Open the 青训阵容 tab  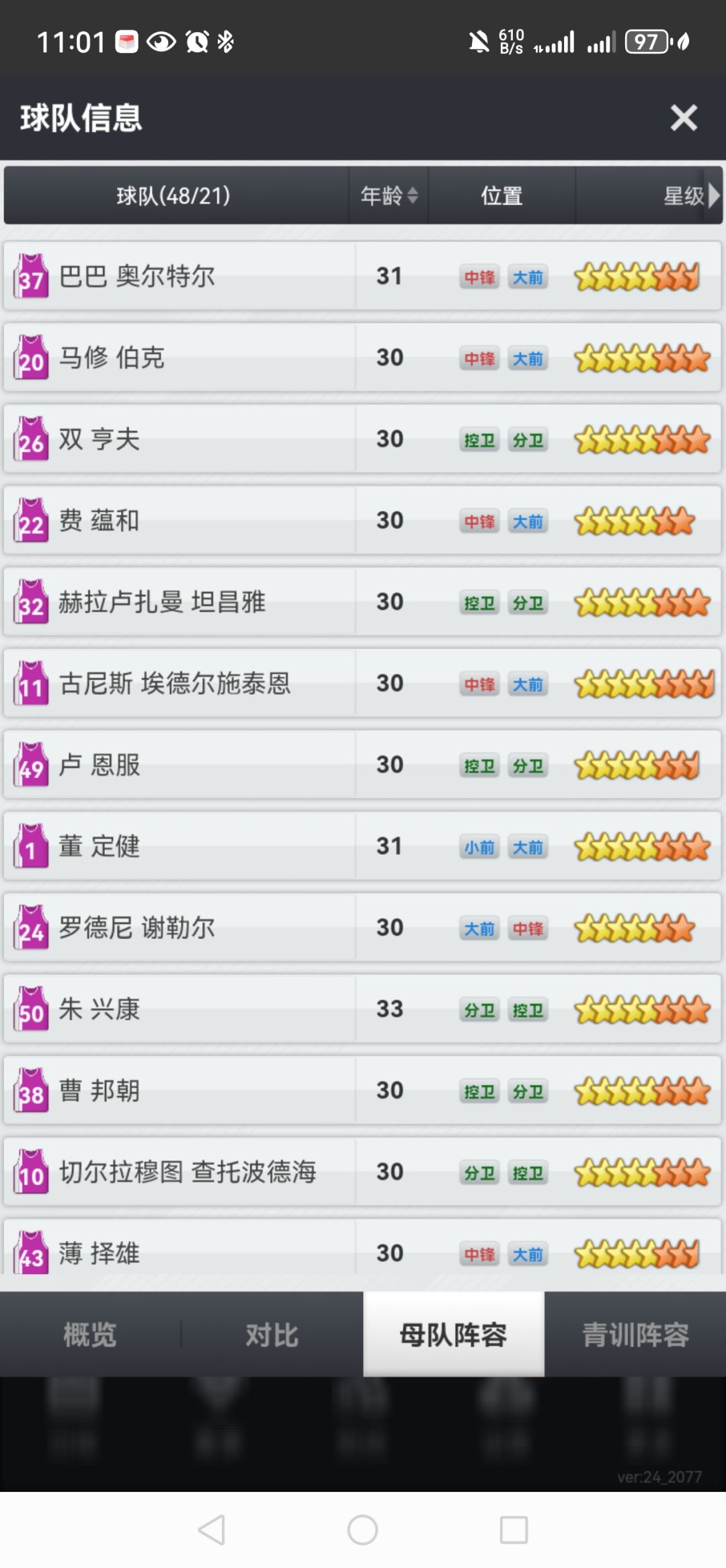(x=635, y=1334)
